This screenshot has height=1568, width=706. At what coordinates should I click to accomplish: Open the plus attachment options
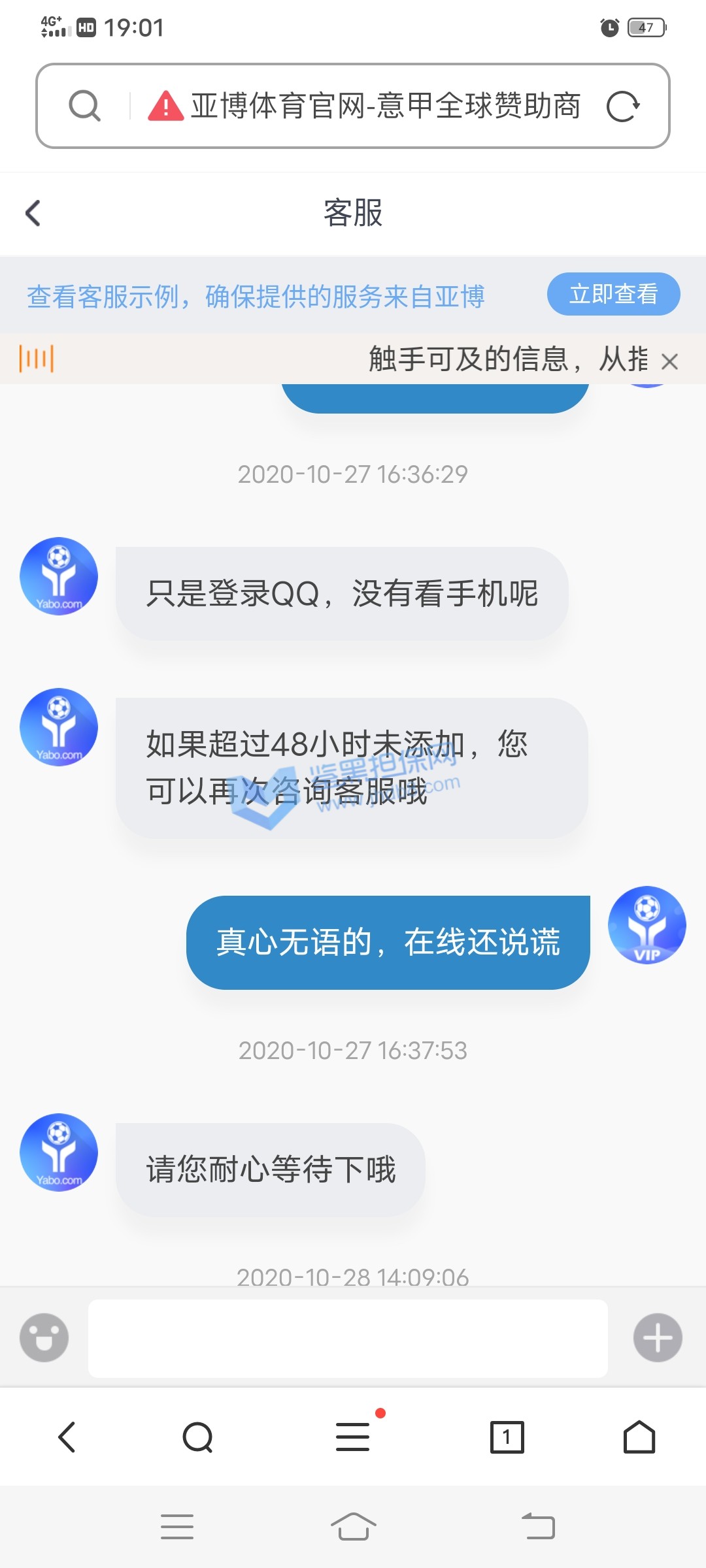click(658, 1337)
